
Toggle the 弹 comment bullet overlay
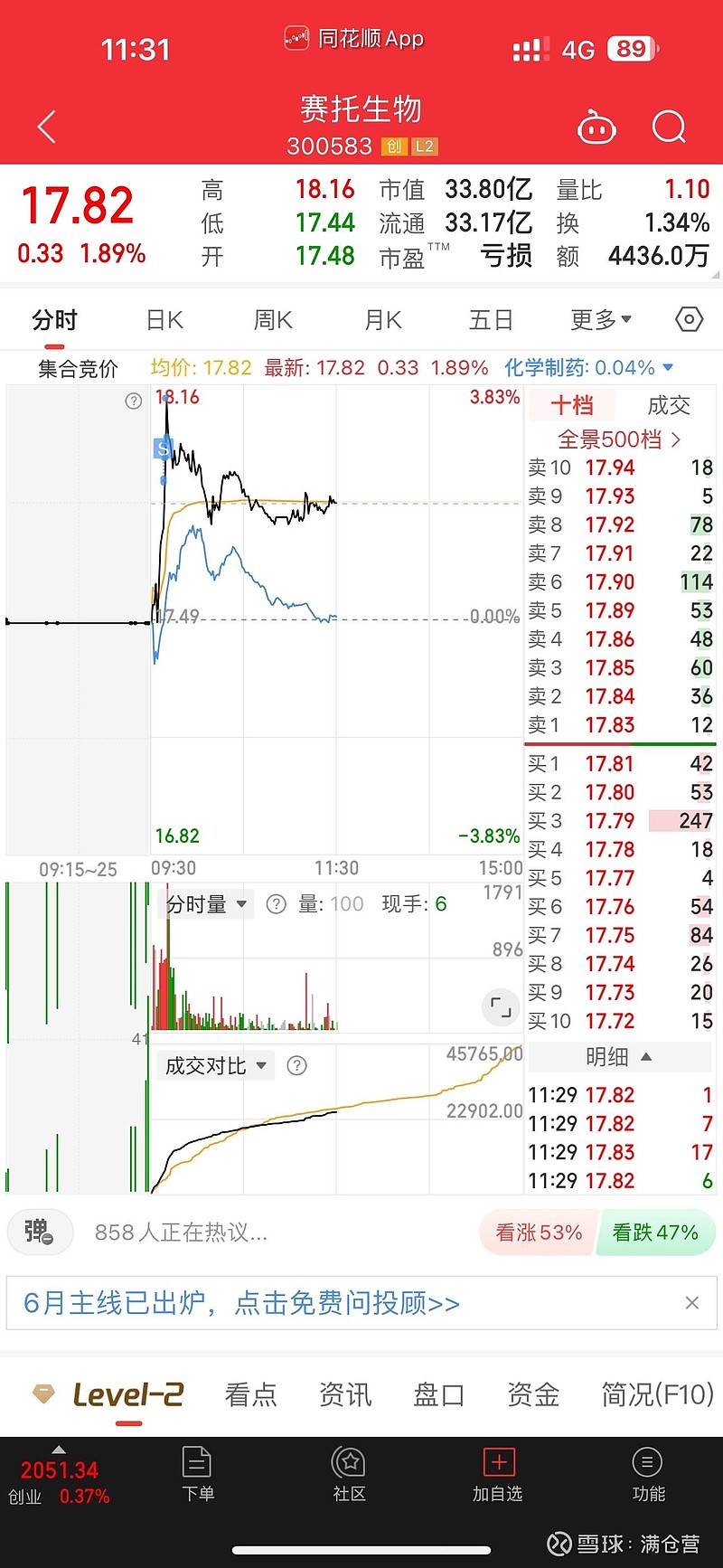coord(40,1232)
